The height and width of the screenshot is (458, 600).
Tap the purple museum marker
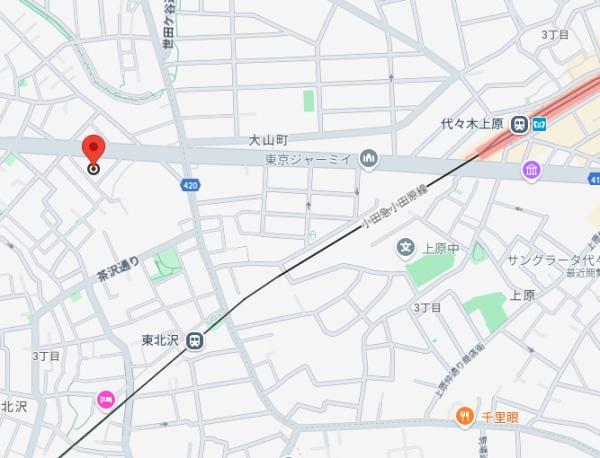(x=531, y=171)
